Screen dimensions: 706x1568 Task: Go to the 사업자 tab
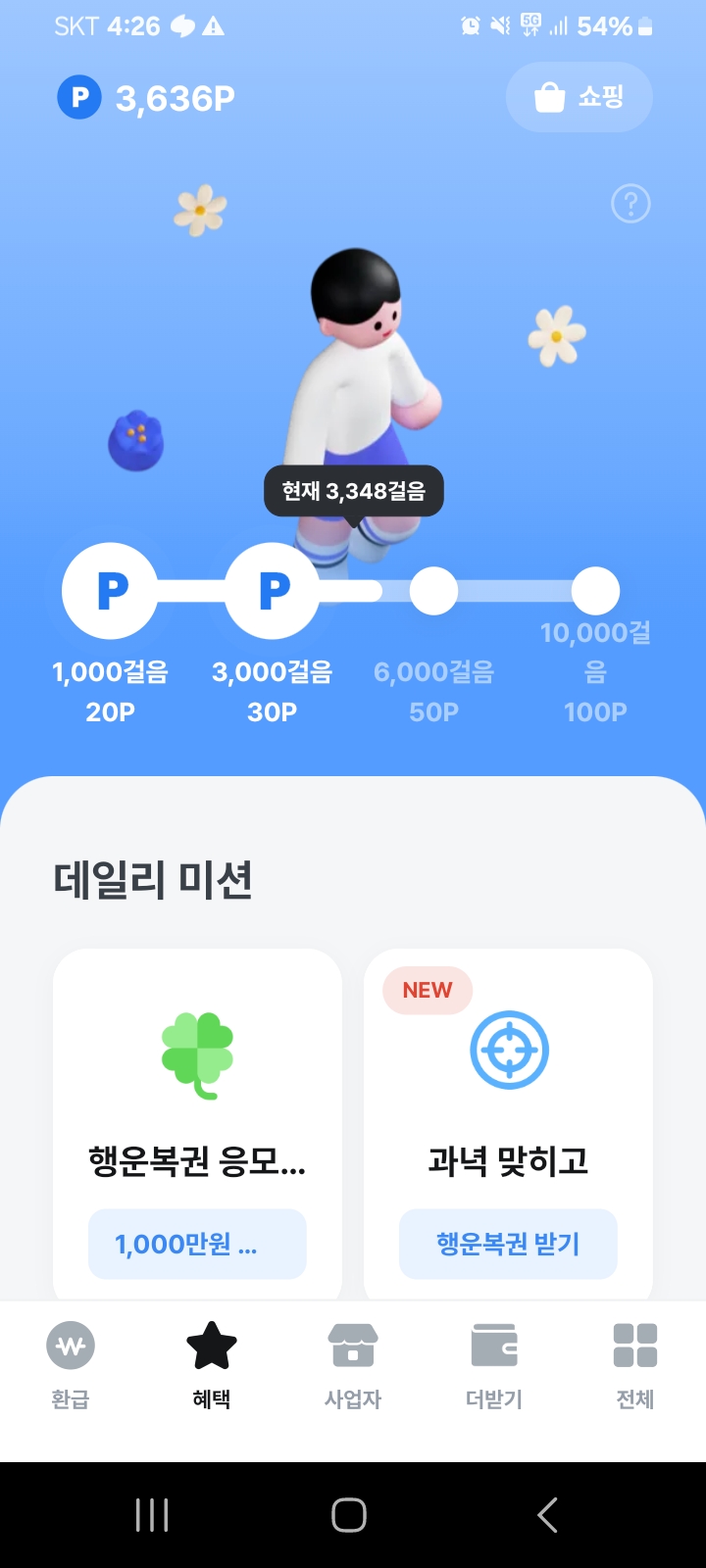coord(353,1364)
